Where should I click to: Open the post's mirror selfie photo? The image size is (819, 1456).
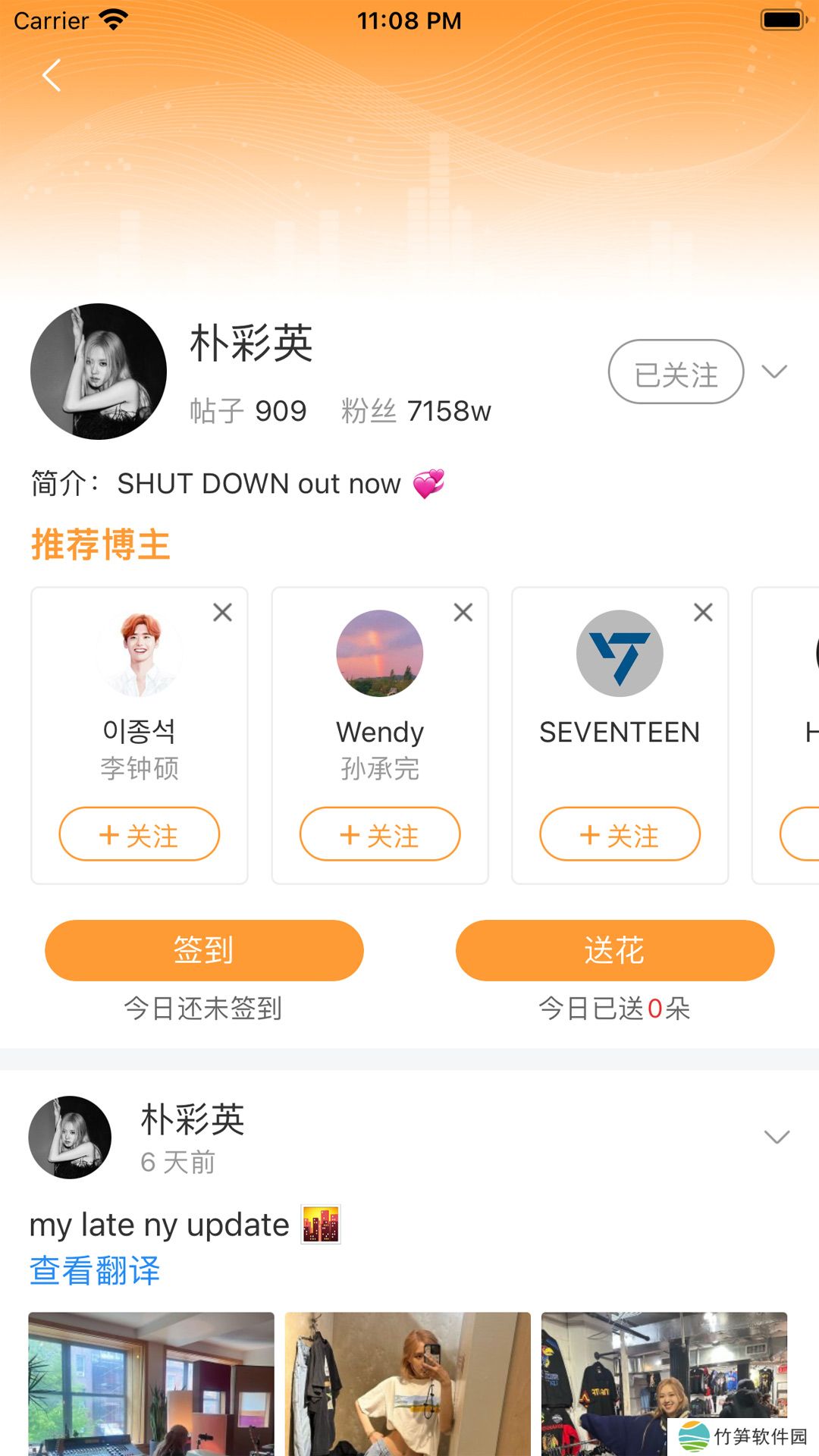point(407,1384)
